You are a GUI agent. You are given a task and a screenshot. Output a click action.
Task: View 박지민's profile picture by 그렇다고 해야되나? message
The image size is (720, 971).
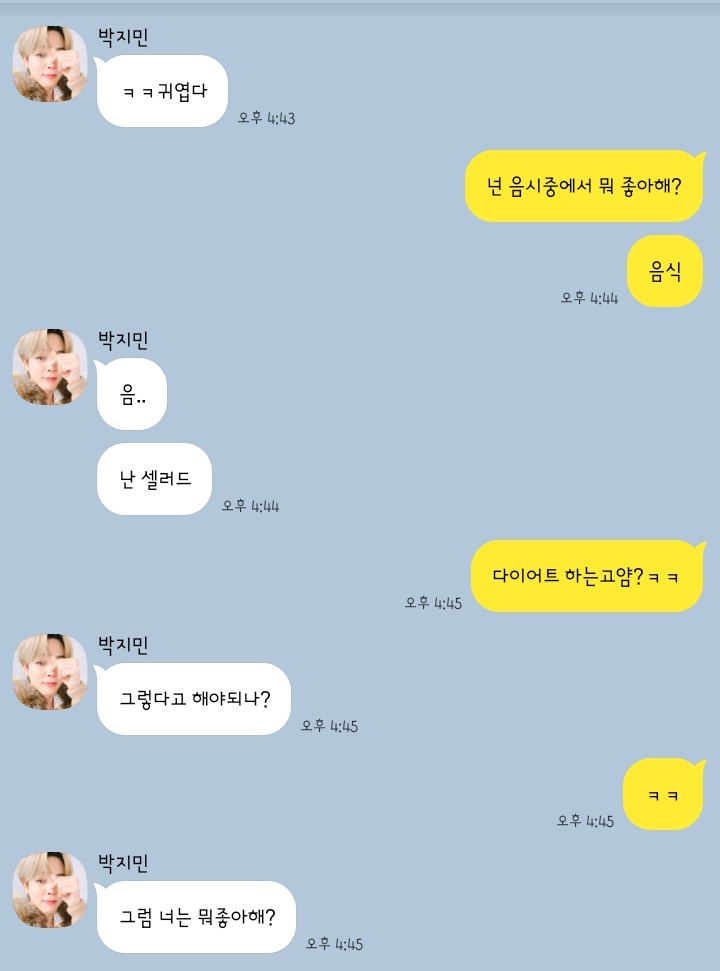[x=50, y=672]
